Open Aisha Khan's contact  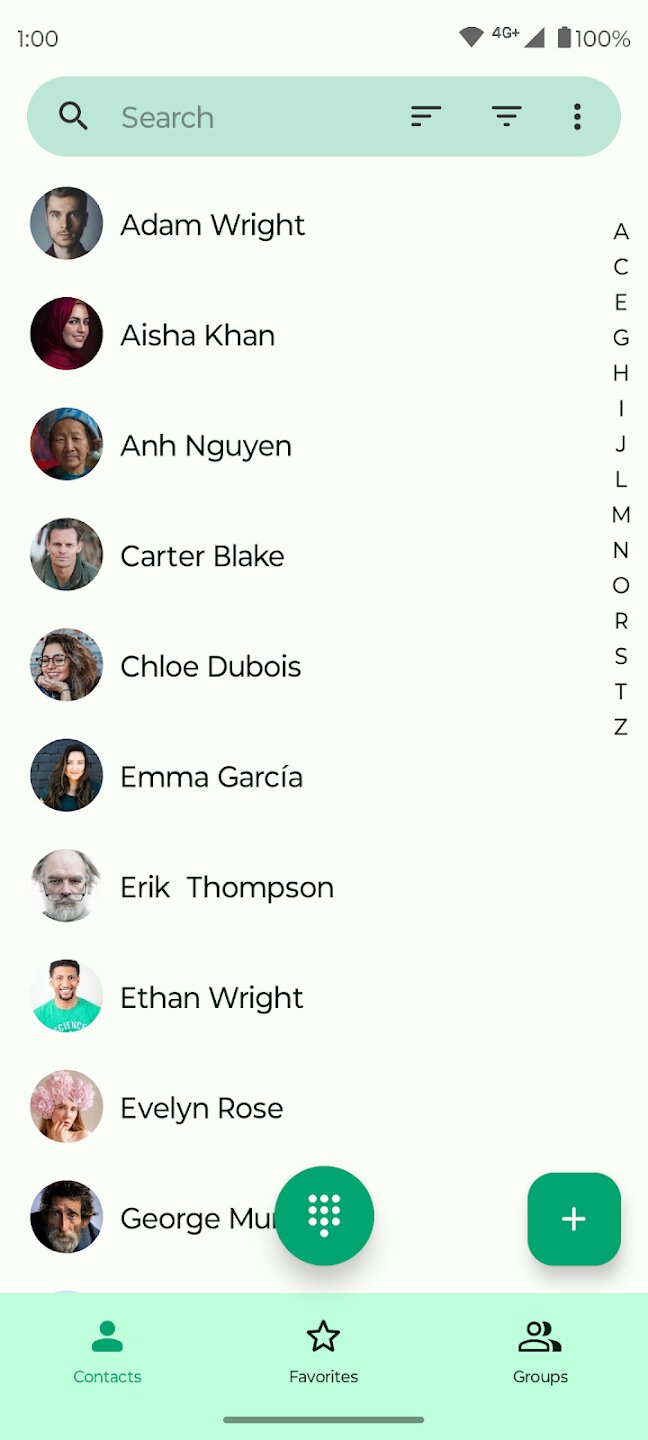pyautogui.click(x=198, y=335)
